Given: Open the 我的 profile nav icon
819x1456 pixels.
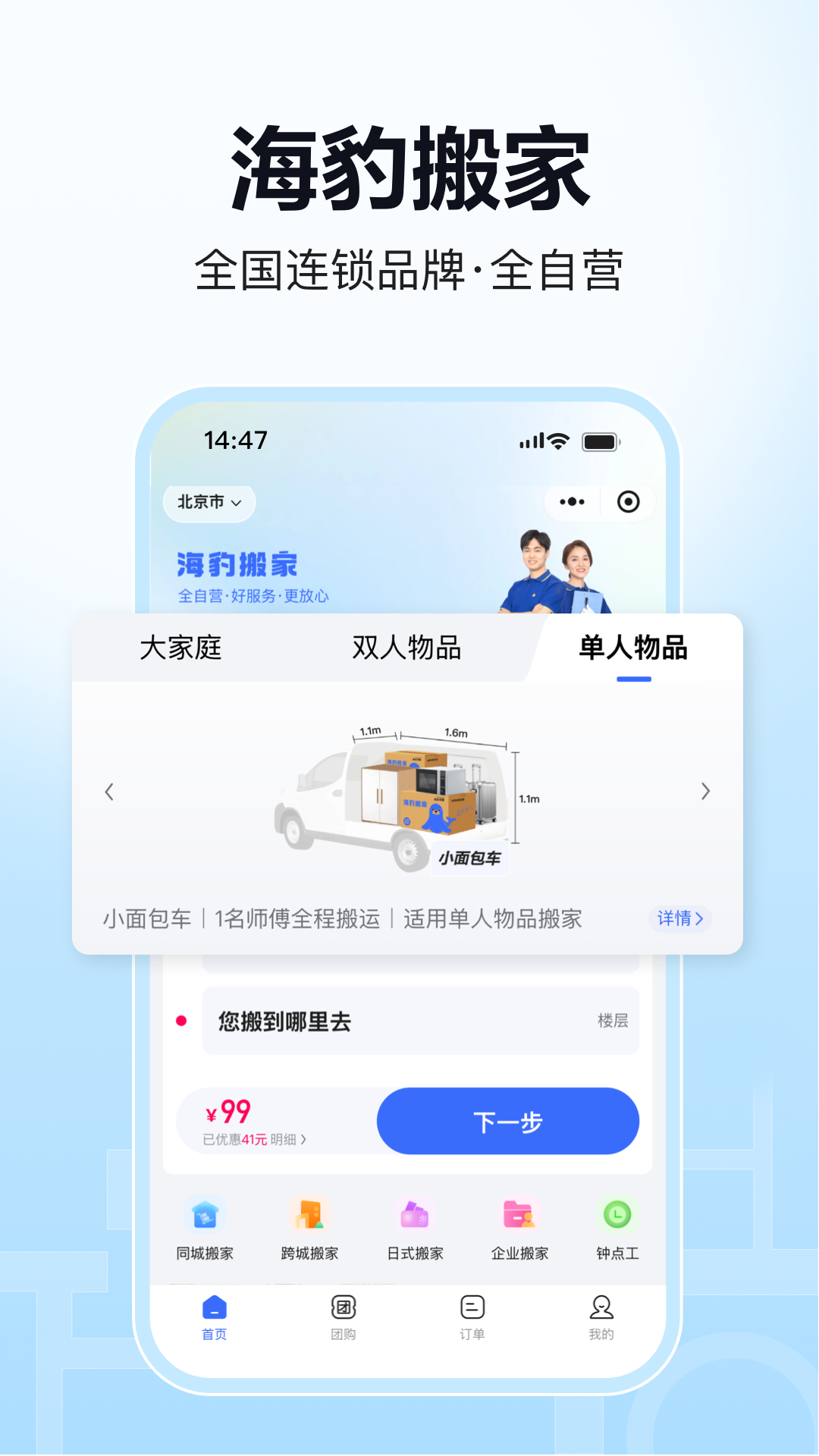Looking at the screenshot, I should (x=601, y=1316).
